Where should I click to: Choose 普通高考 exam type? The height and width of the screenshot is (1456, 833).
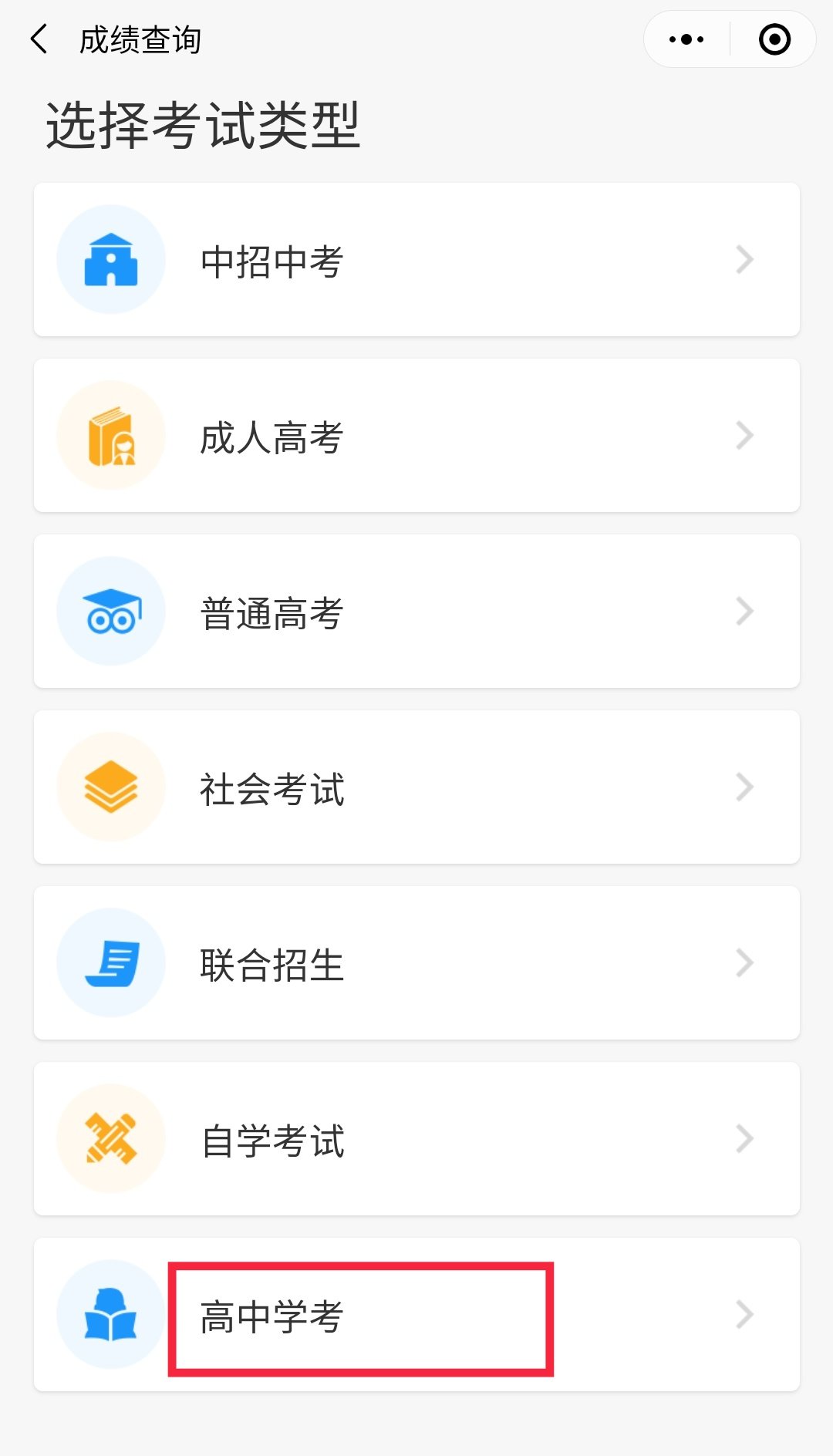pyautogui.click(x=416, y=612)
